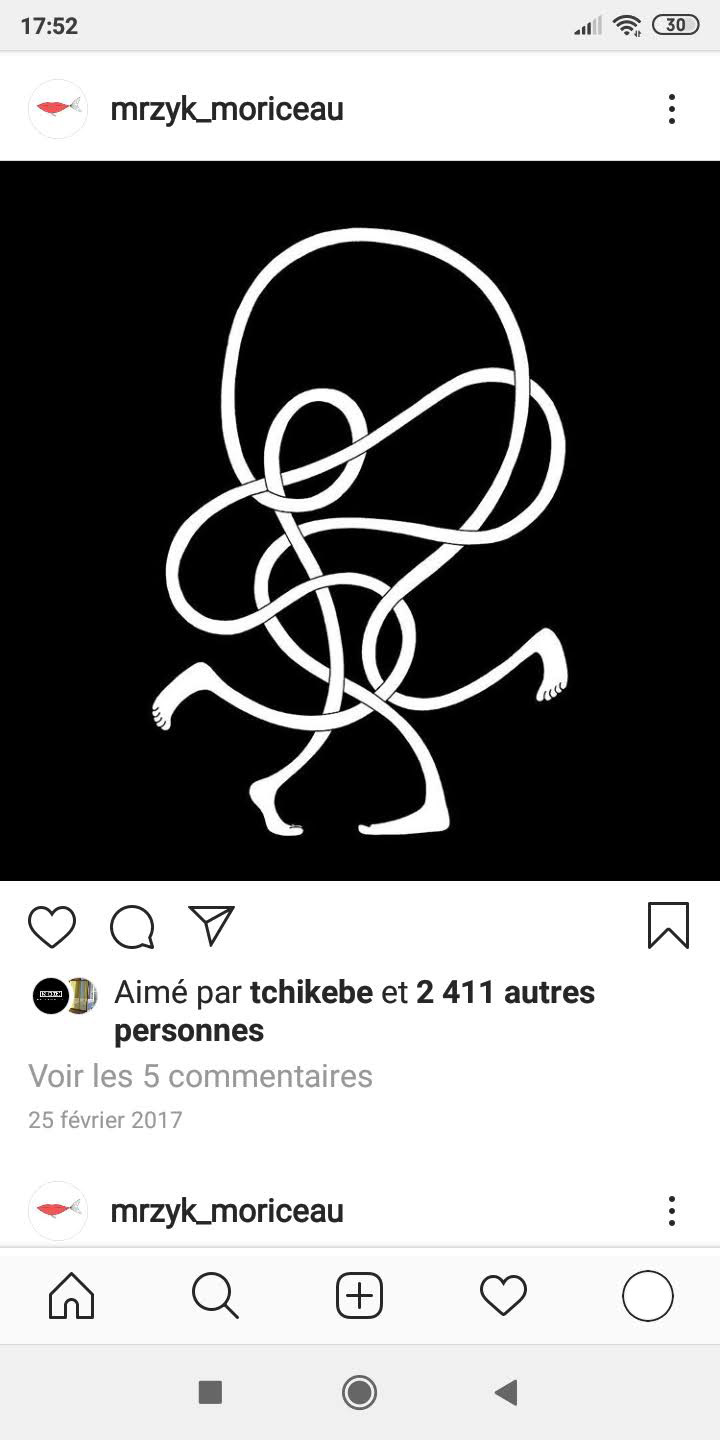Open options menu of the first post

point(671,109)
